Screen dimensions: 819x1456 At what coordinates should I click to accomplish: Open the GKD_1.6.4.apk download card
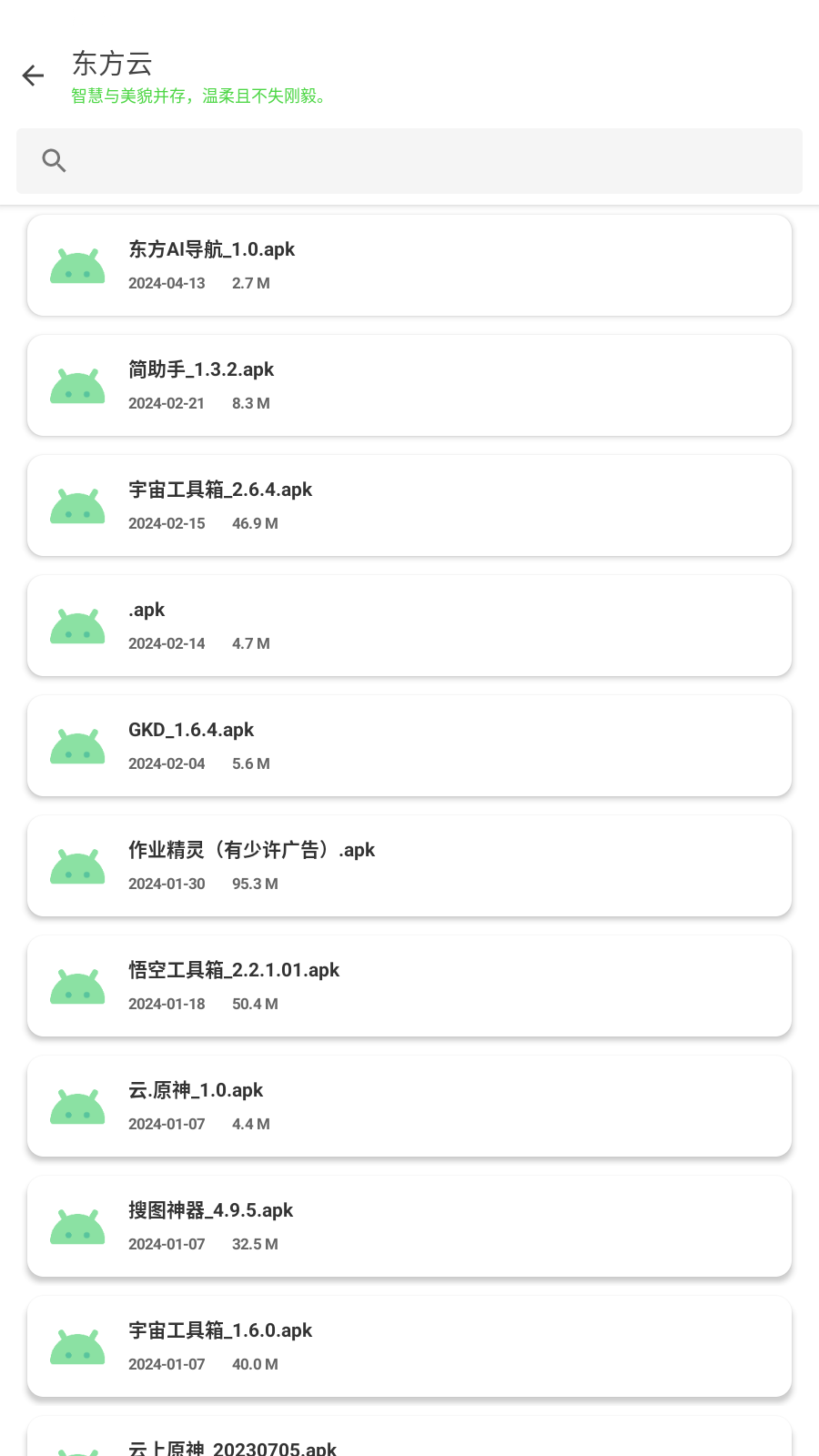tap(409, 746)
